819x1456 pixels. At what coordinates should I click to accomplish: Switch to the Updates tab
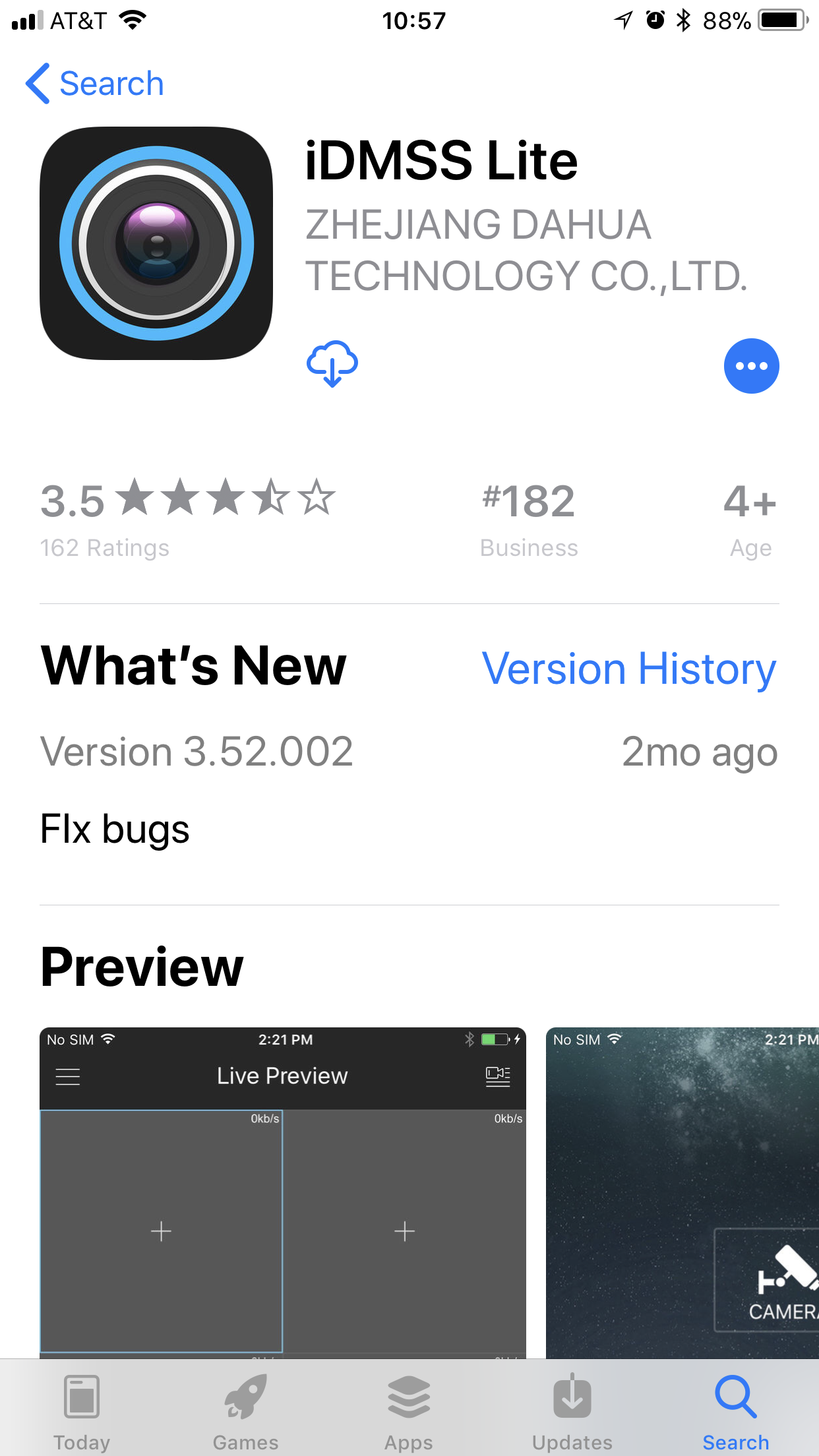(x=572, y=1412)
